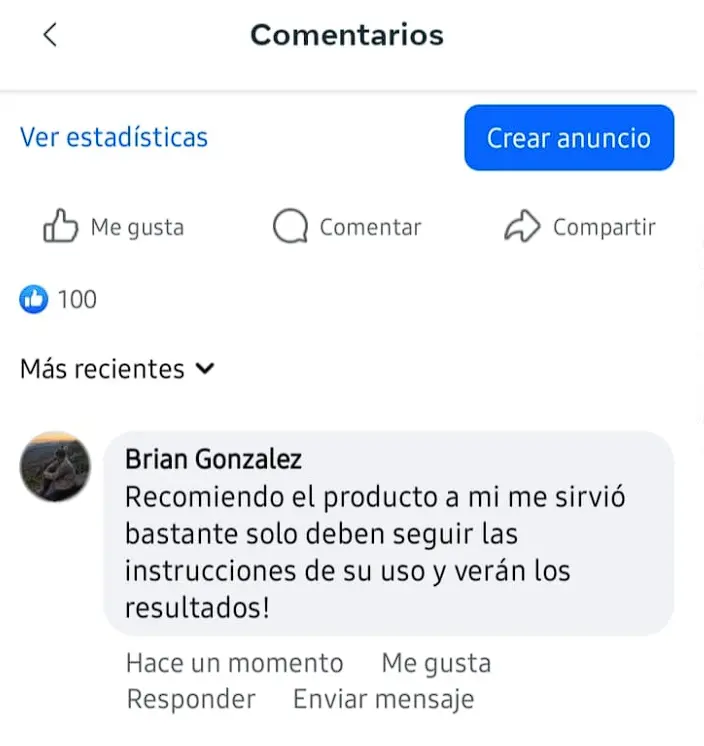The width and height of the screenshot is (704, 746).
Task: Like the post with Me gusta thumb
Action: [x=114, y=227]
